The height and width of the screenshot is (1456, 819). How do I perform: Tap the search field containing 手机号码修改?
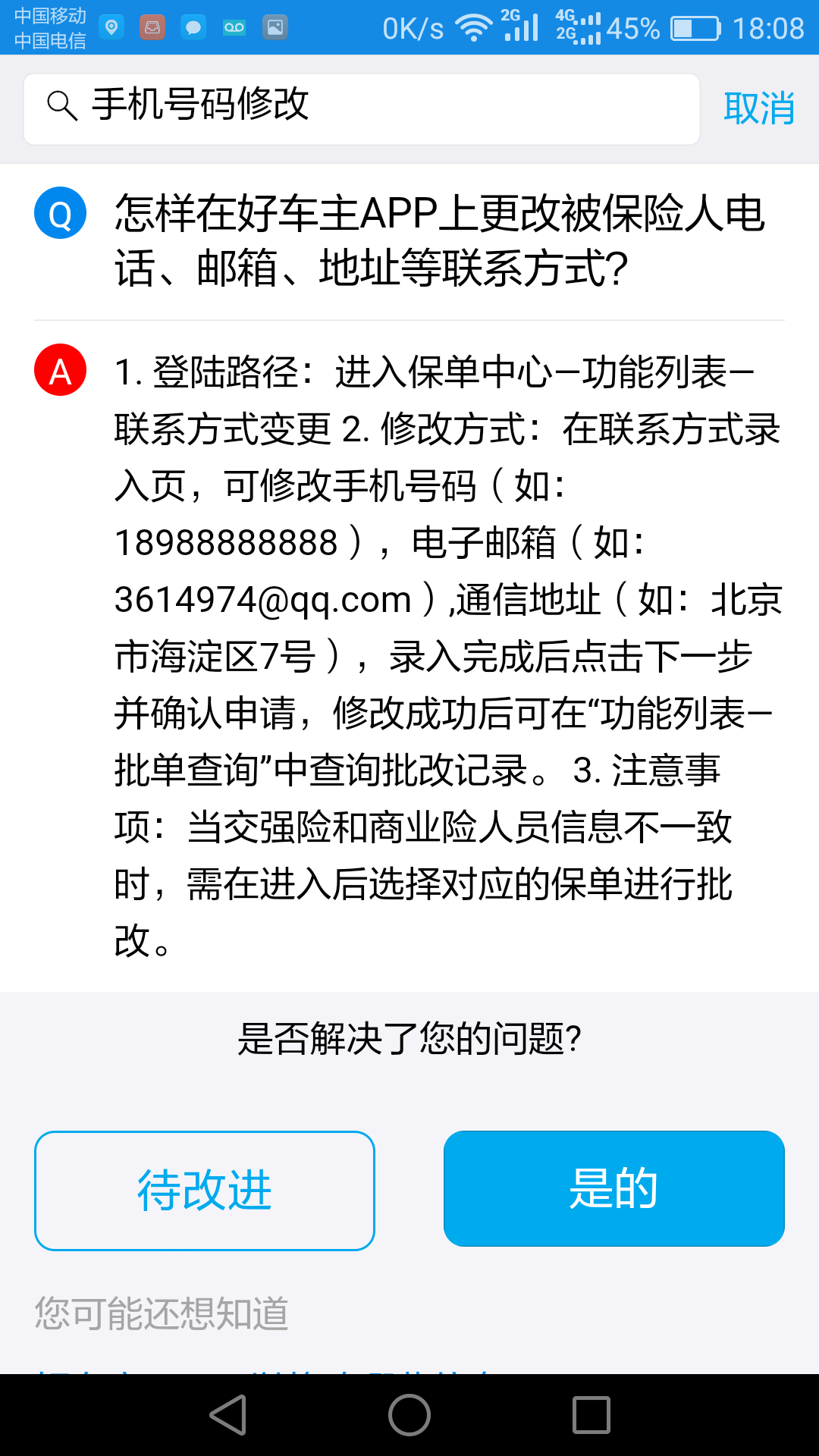coord(361,108)
